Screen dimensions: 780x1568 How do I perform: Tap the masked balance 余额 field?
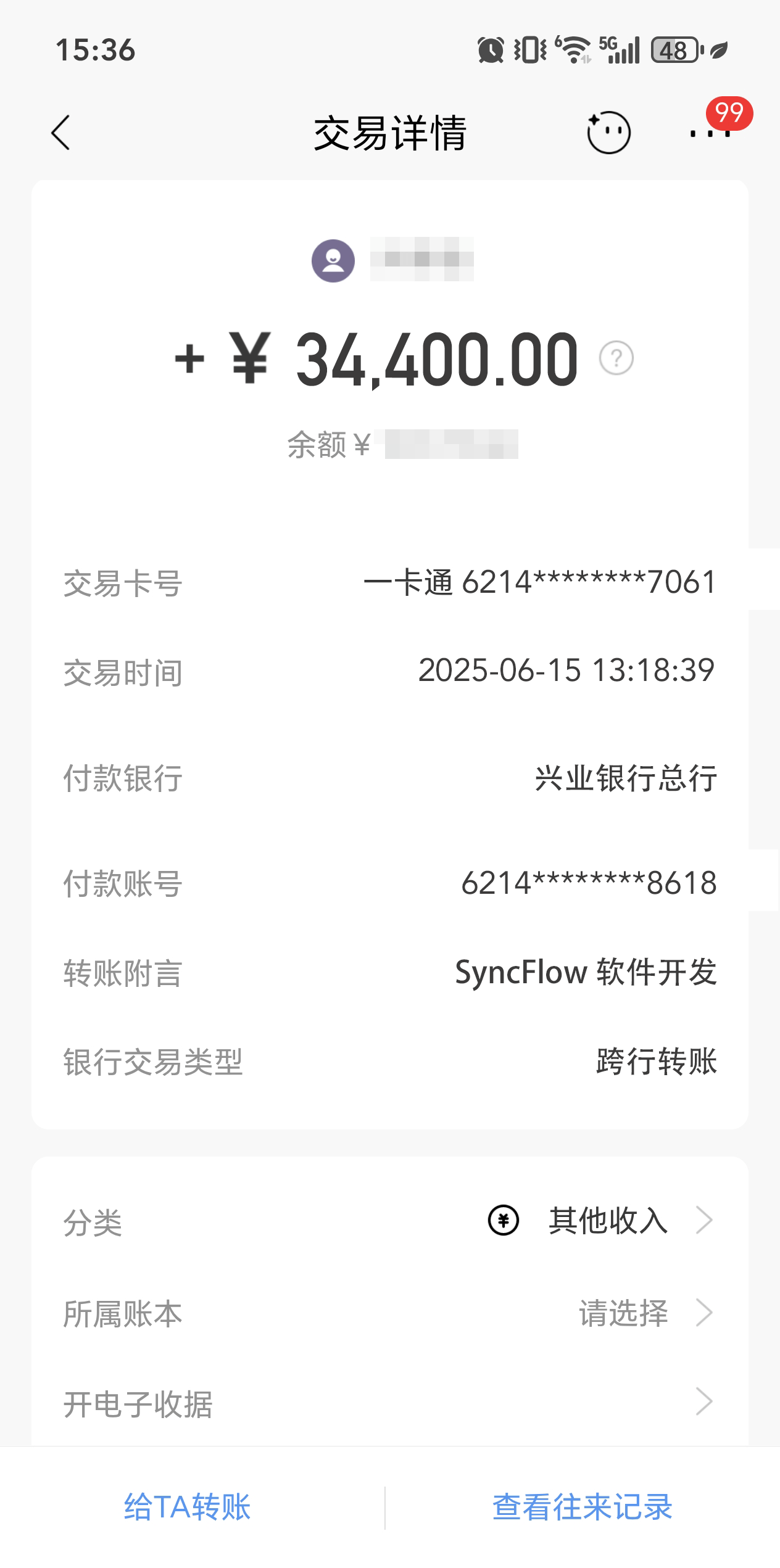(404, 443)
